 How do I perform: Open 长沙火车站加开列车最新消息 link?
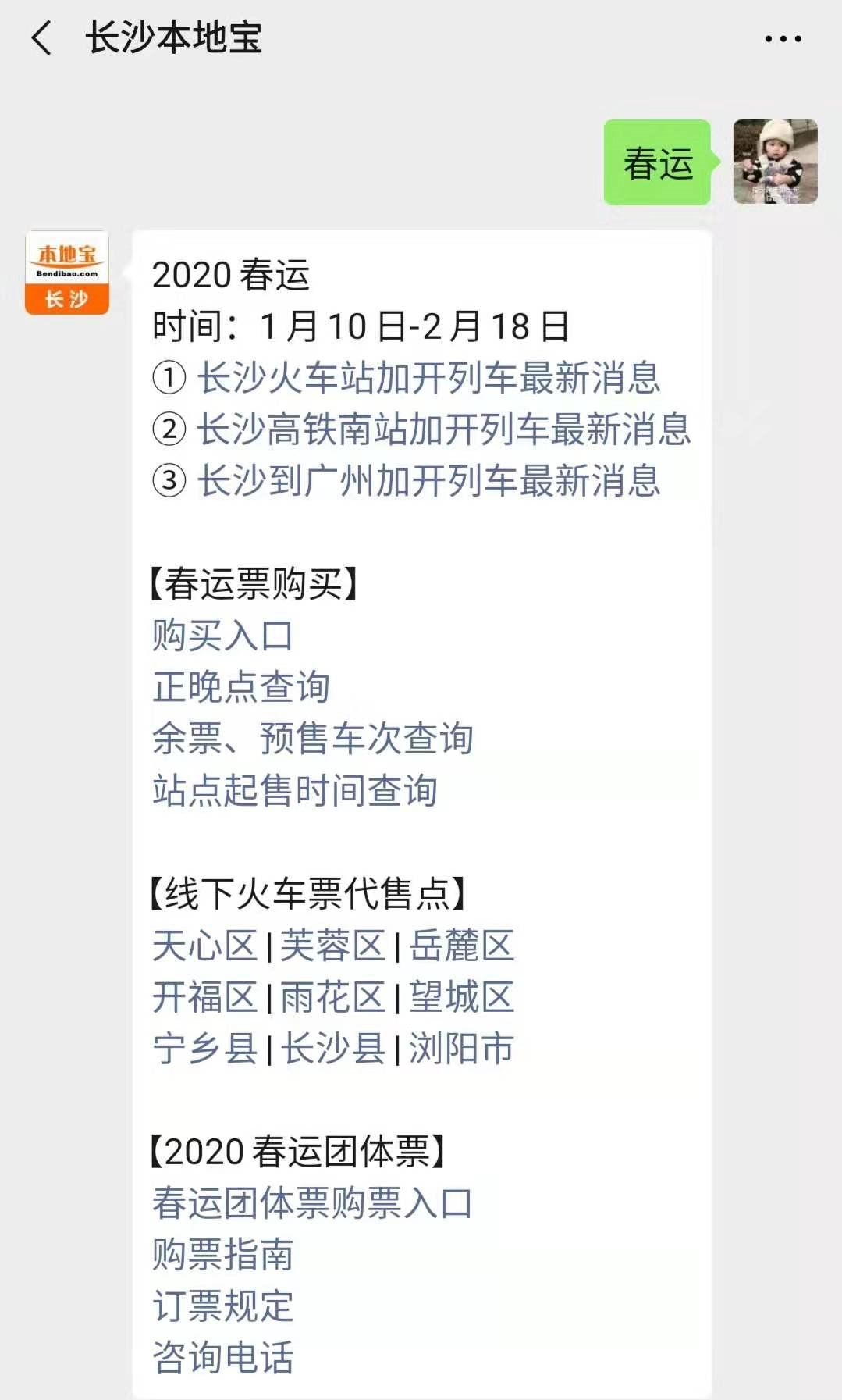click(x=428, y=378)
